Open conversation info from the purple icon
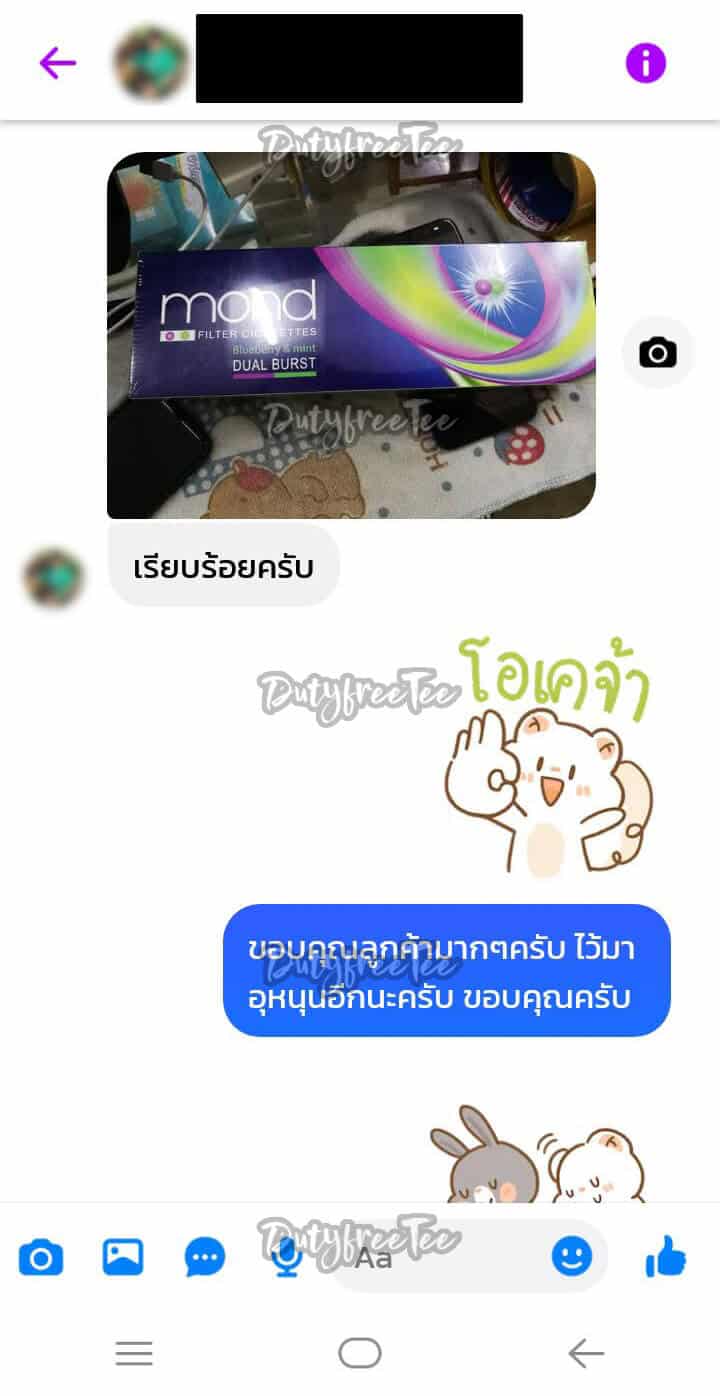Image resolution: width=720 pixels, height=1396 pixels. [x=645, y=63]
